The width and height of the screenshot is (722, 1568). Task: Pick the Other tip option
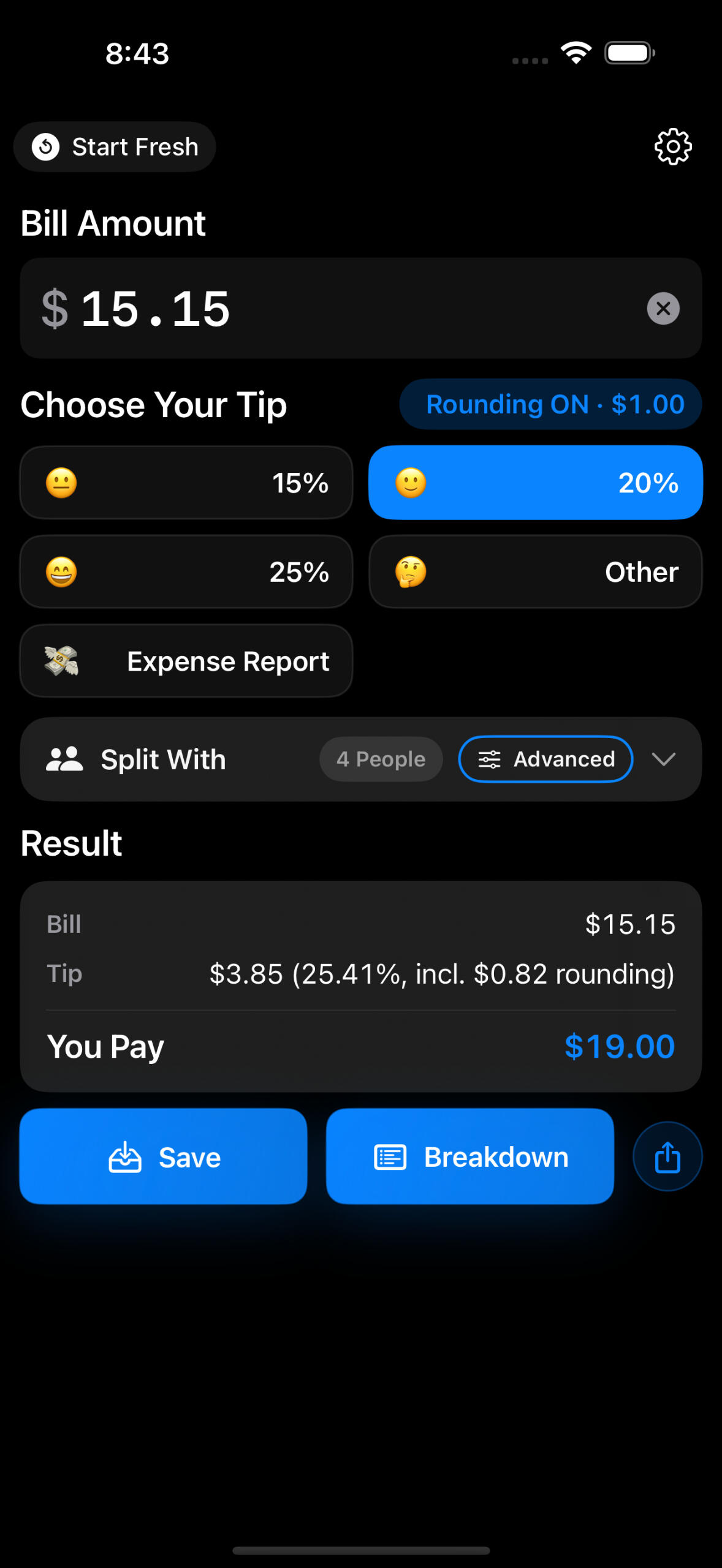click(535, 571)
